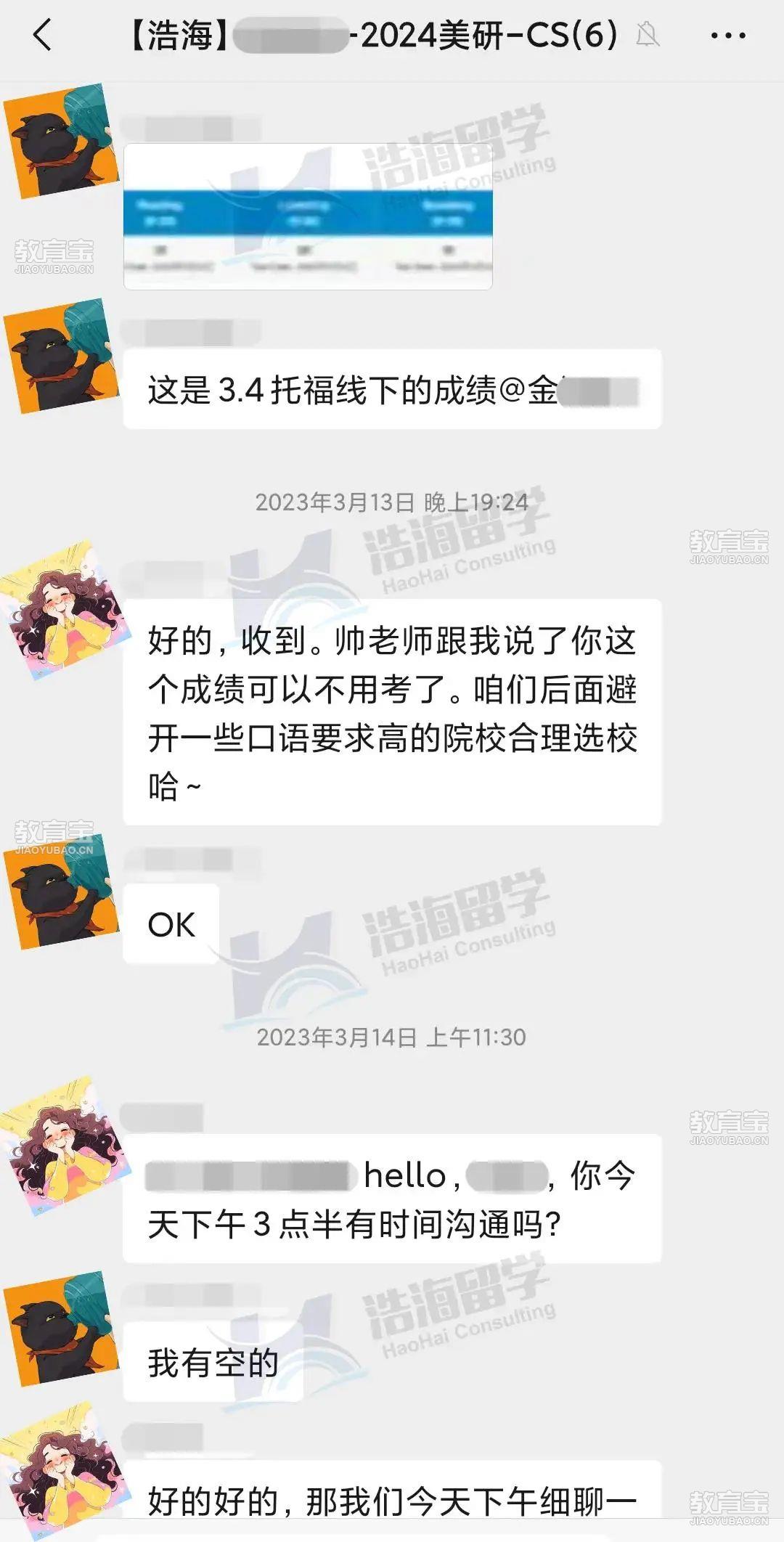784x1542 pixels.
Task: Tap the cat avatar beside the OK message
Action: tap(62, 892)
